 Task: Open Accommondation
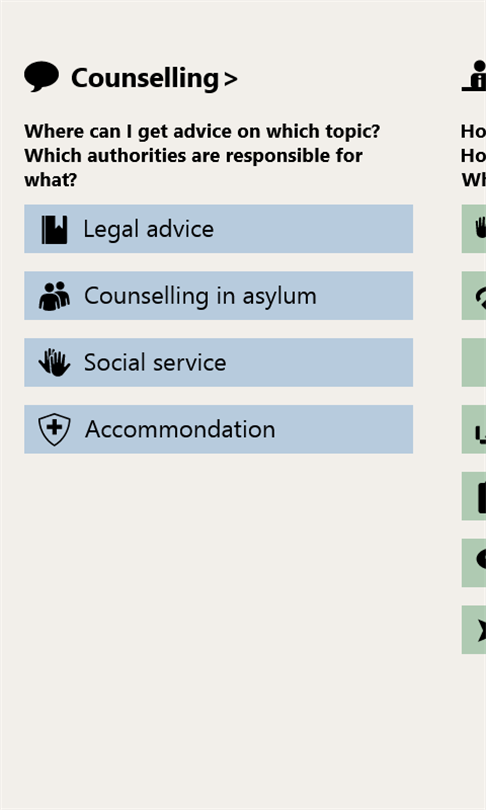[218, 429]
